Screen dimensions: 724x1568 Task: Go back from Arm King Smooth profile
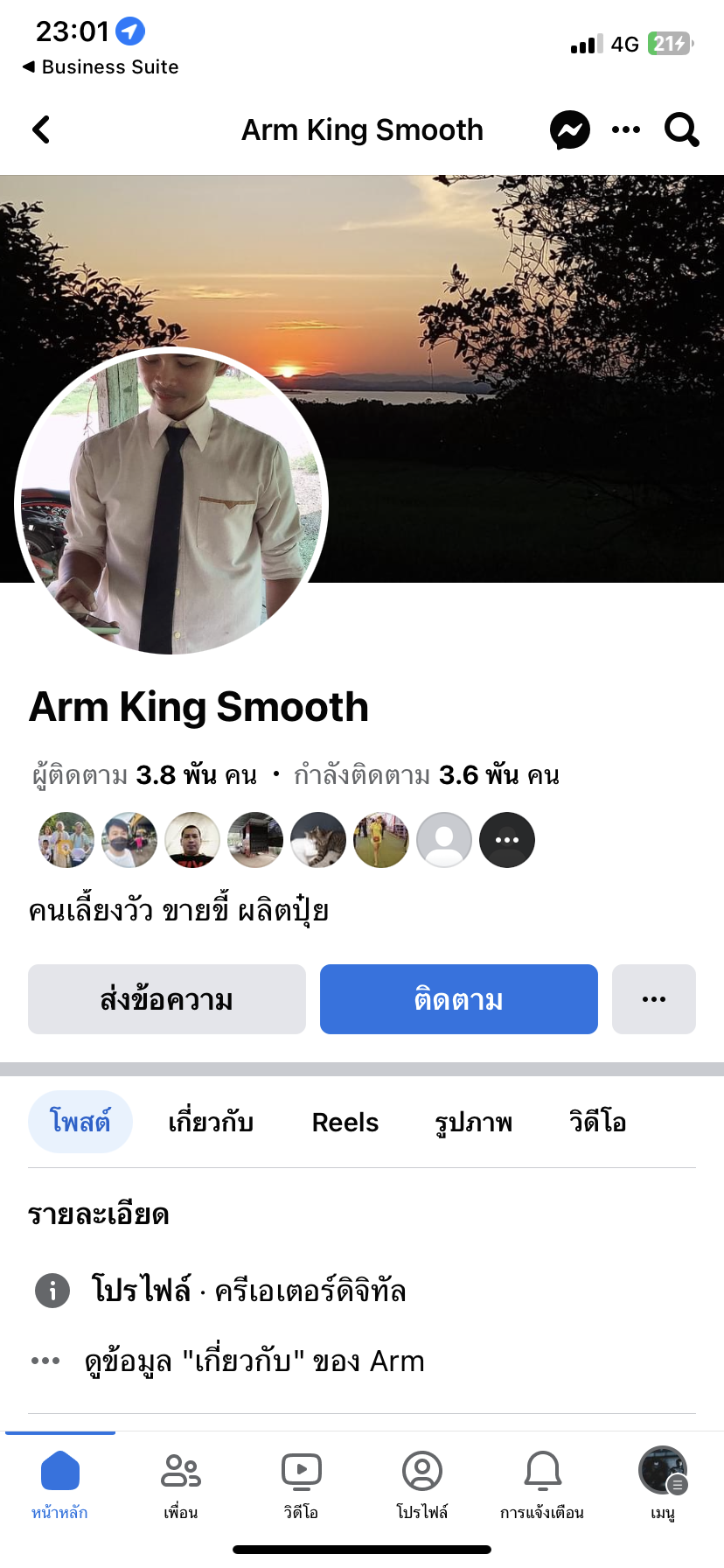click(41, 129)
